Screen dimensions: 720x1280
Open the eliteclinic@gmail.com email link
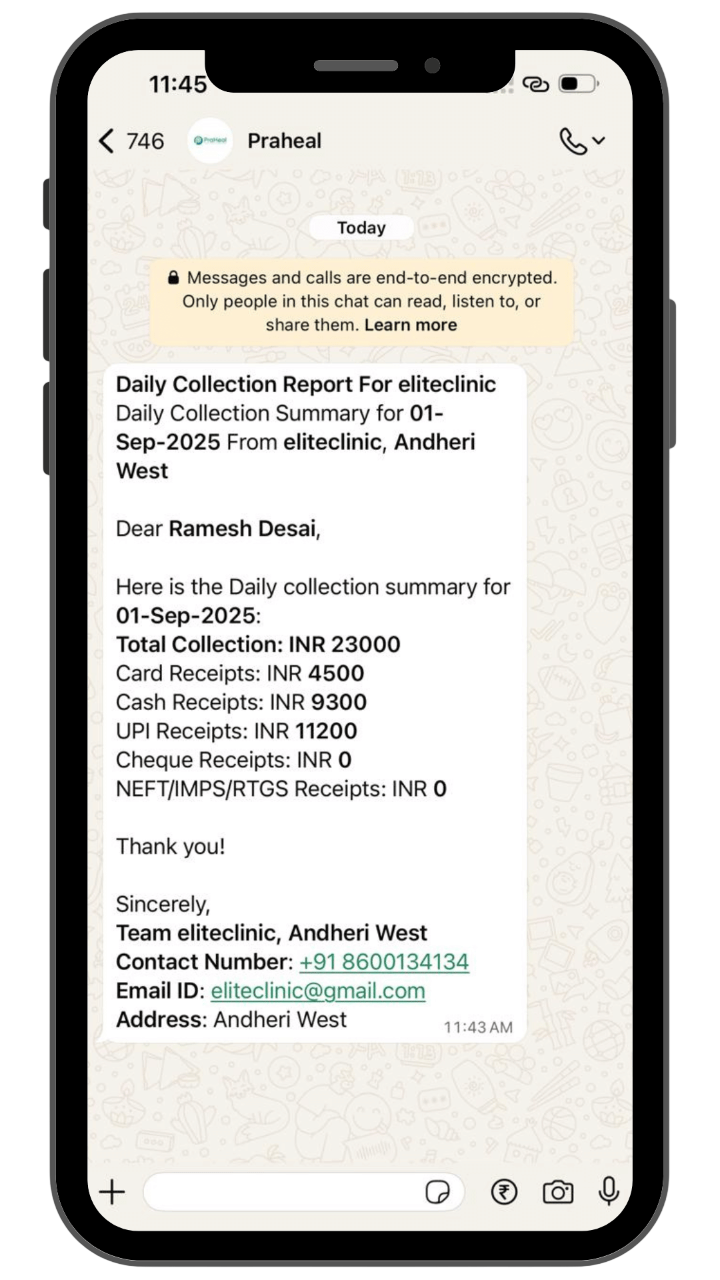point(318,990)
